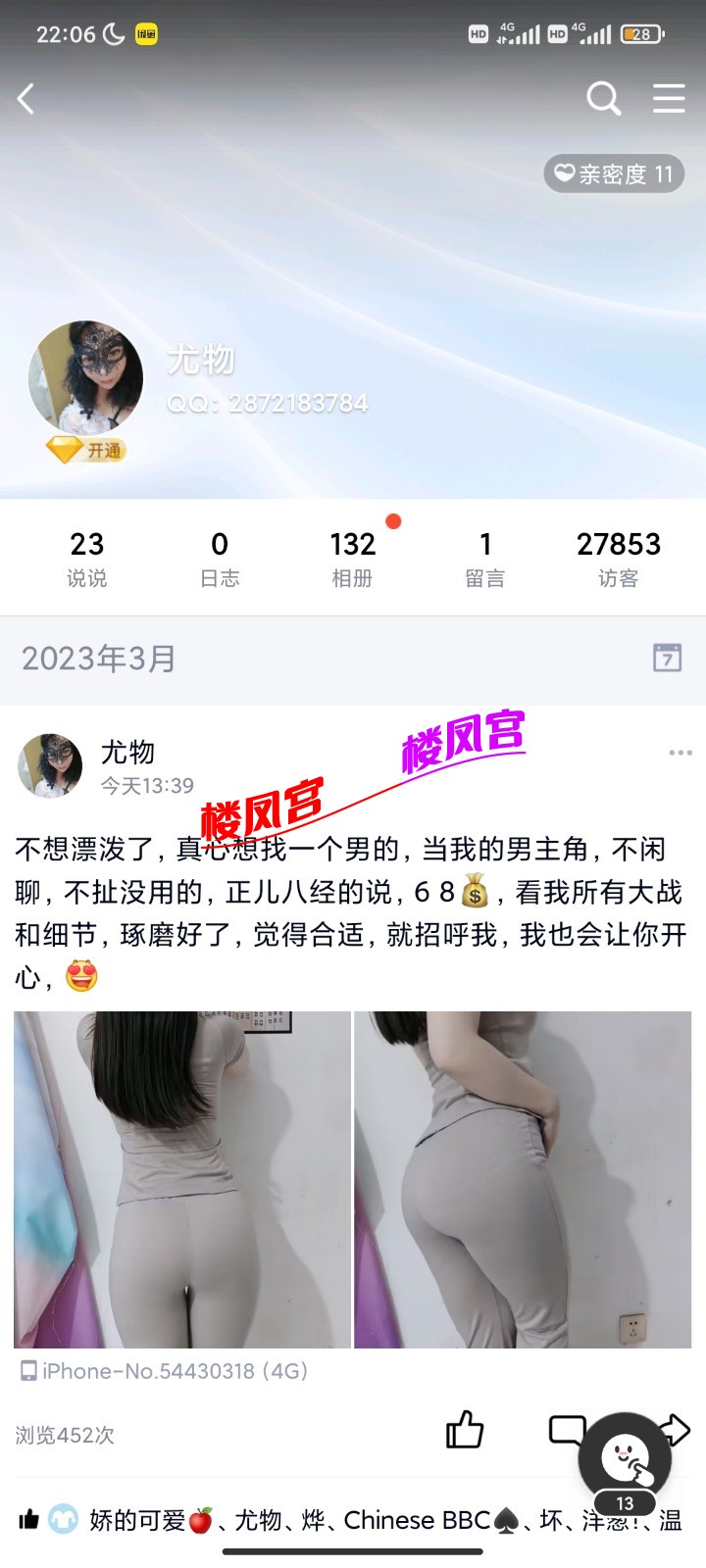Open the post options via the three dots
Image resolution: width=706 pixels, height=1568 pixels.
(679, 753)
